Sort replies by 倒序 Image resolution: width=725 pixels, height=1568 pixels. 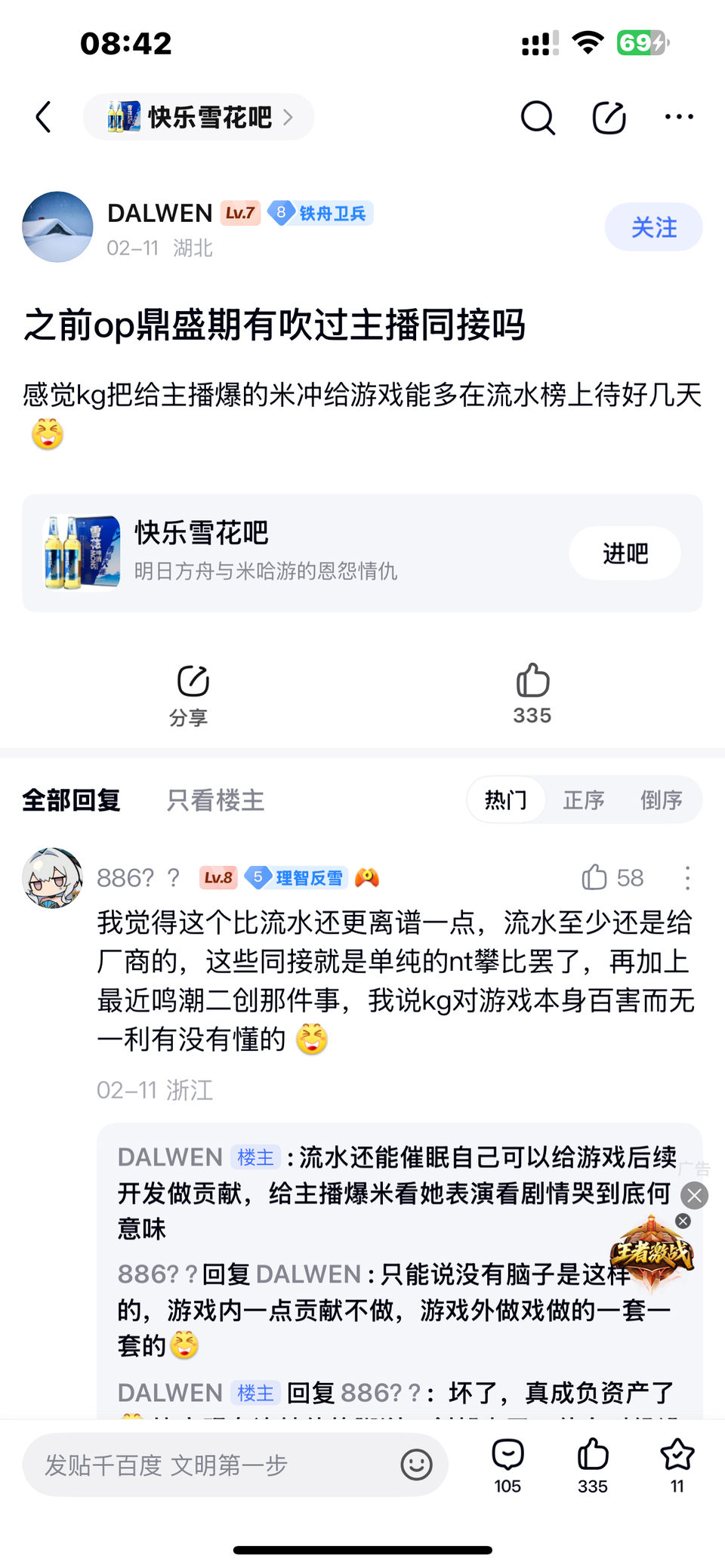pyautogui.click(x=661, y=800)
